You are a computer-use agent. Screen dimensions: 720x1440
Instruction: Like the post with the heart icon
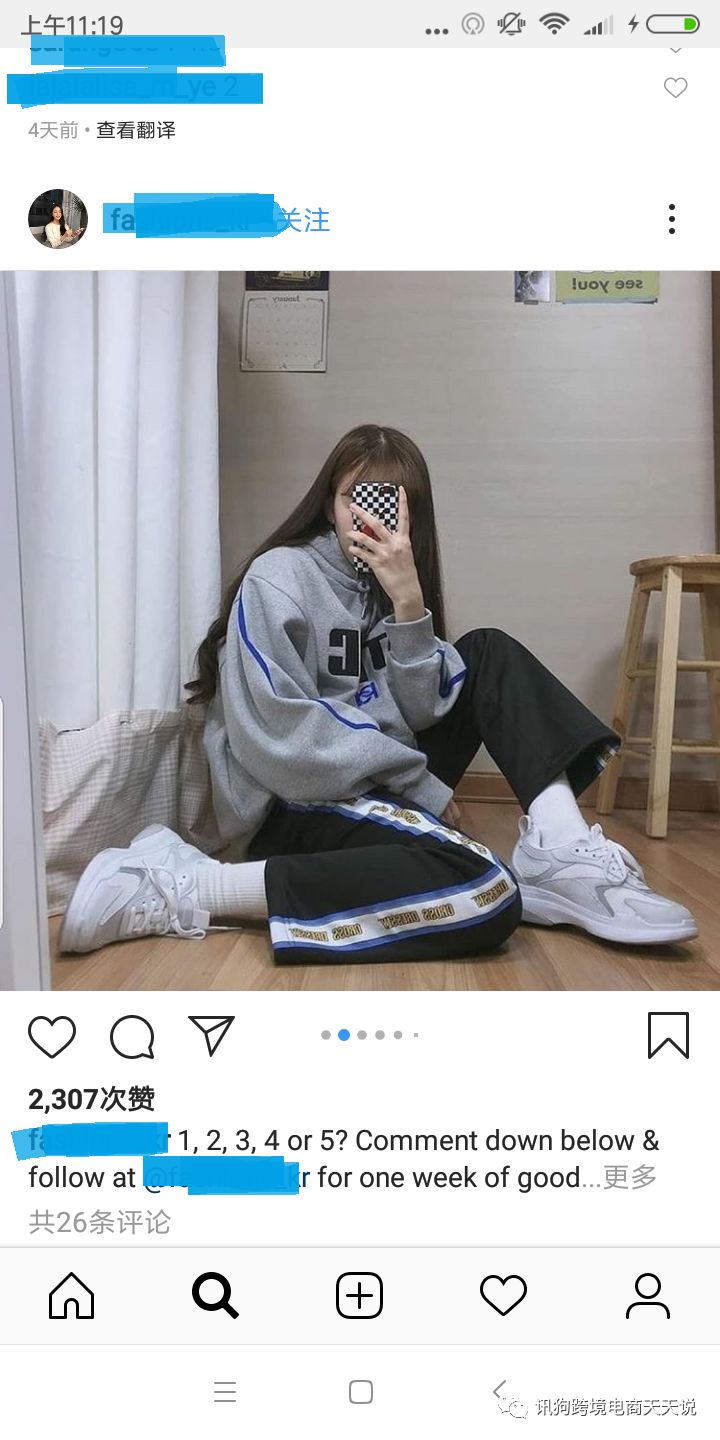click(52, 1036)
